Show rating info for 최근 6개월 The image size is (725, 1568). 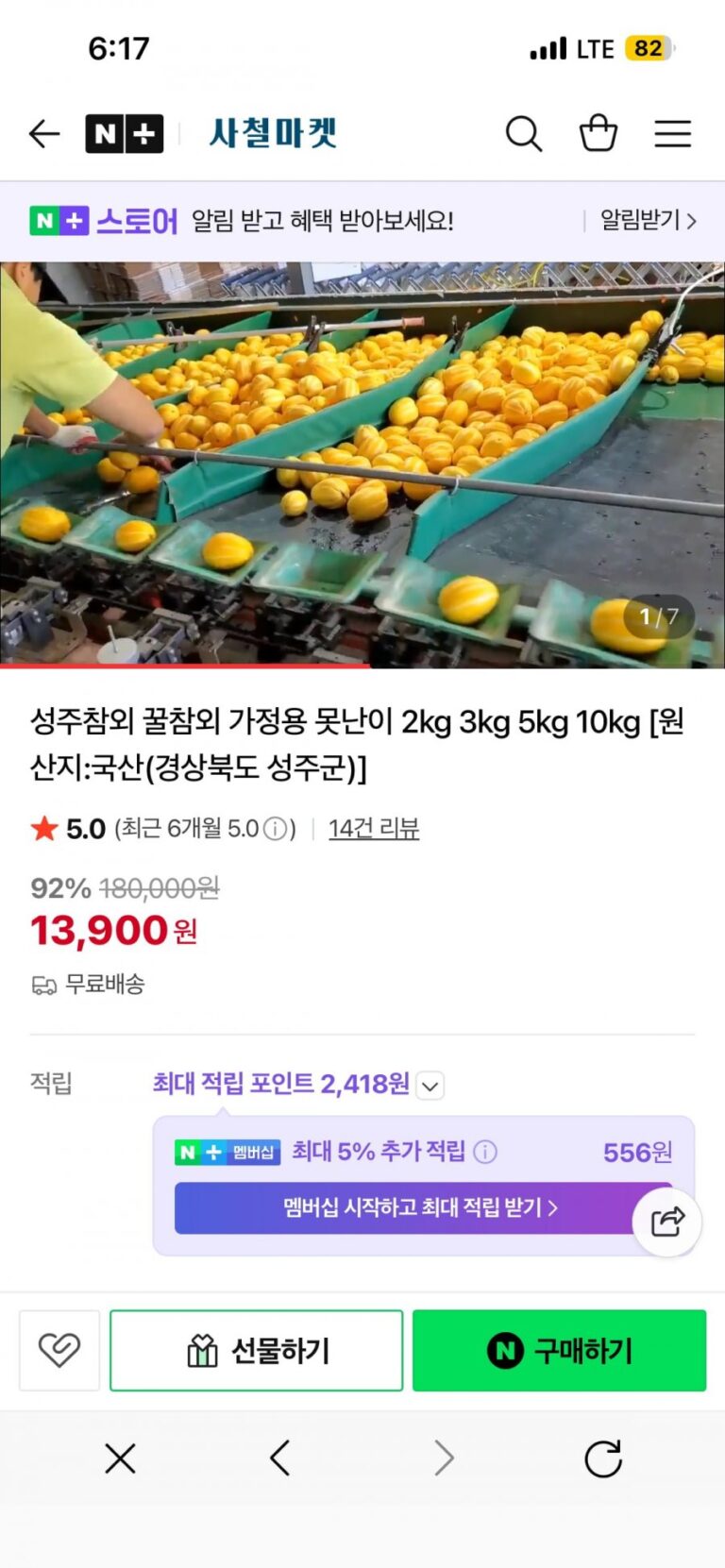point(276,830)
